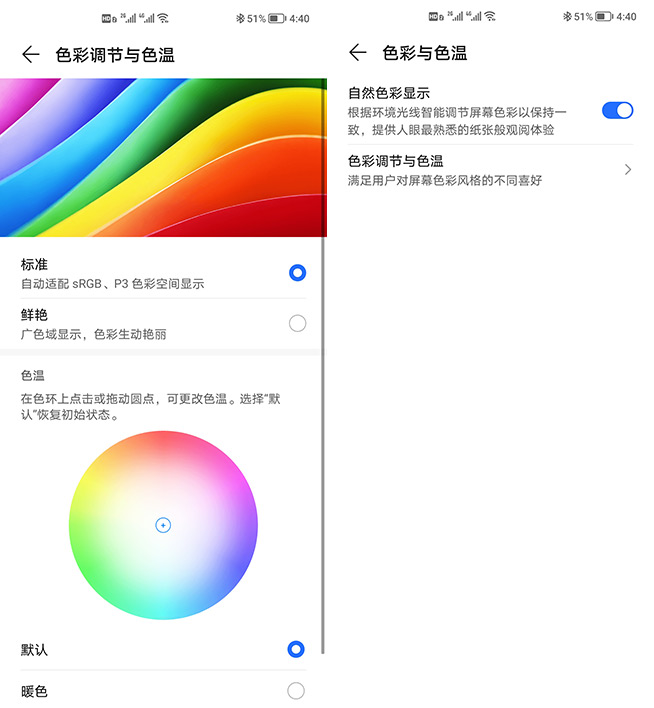
Task: Choose the 暖色 color temperature option
Action: tap(296, 691)
